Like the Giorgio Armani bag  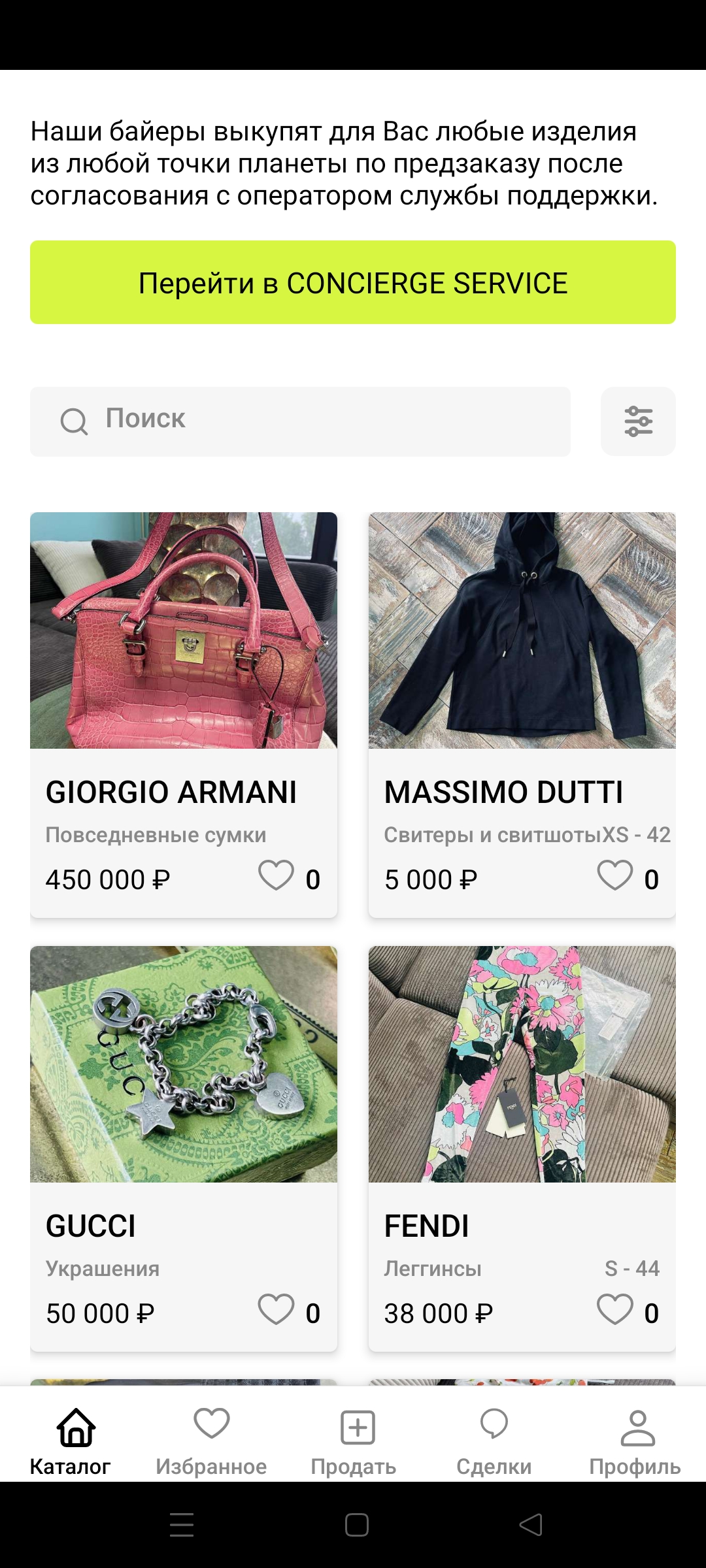(276, 875)
